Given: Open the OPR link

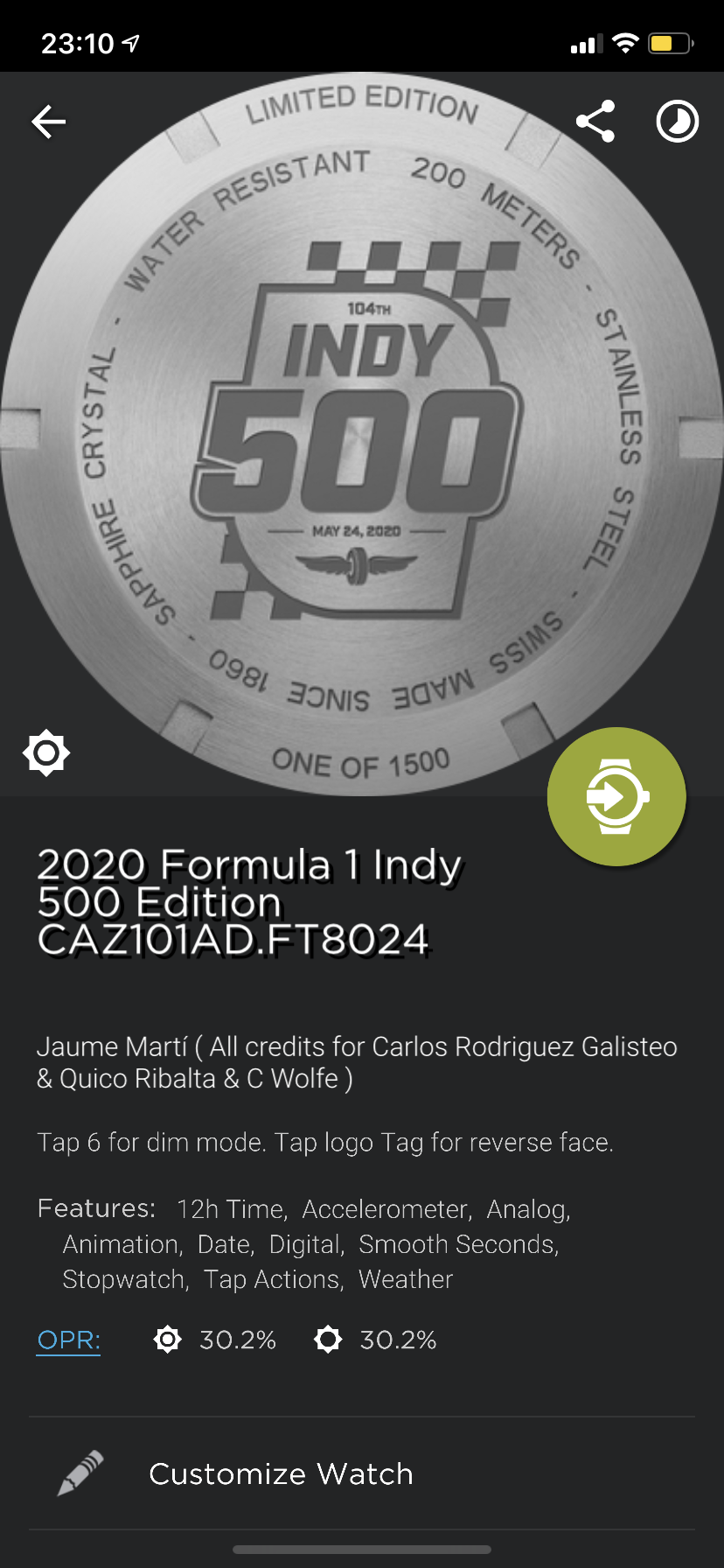Looking at the screenshot, I should (69, 1340).
